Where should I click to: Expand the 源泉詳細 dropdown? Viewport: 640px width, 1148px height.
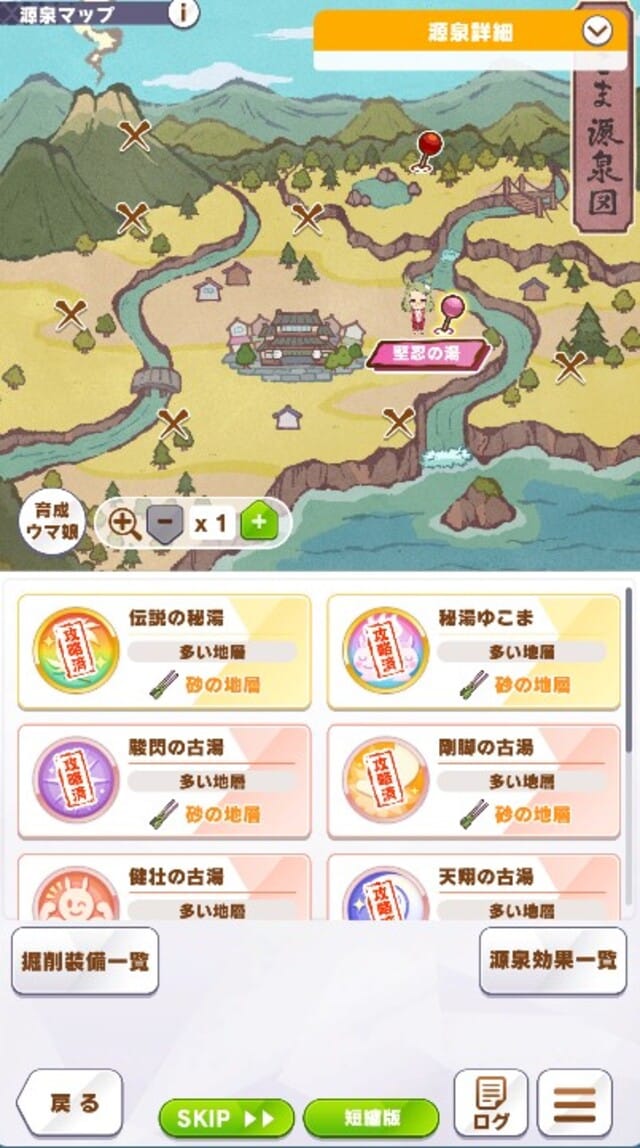click(597, 32)
